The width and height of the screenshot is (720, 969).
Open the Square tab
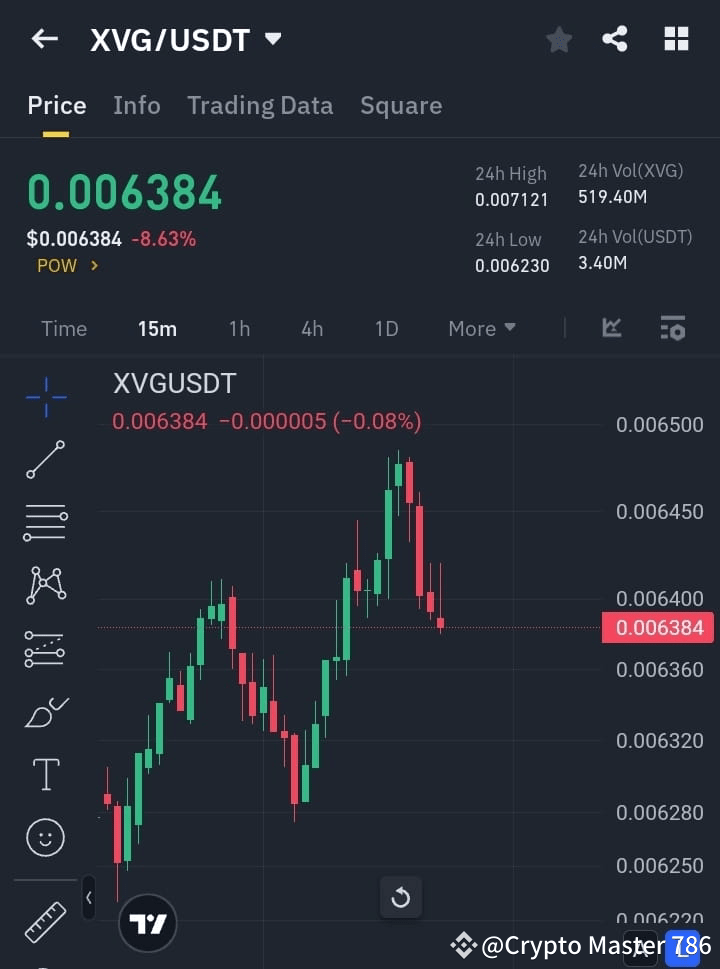401,105
